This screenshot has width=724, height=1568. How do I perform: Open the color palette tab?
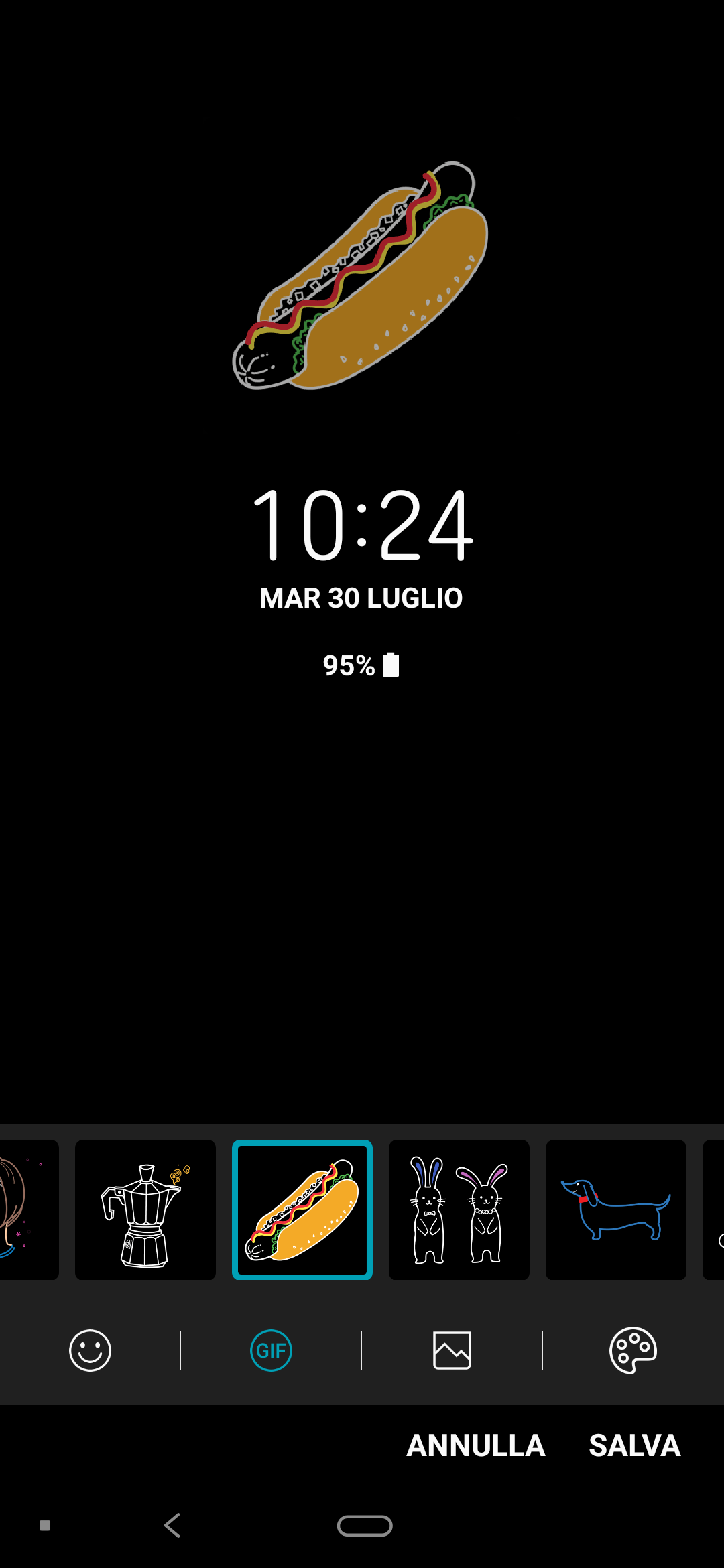click(633, 1350)
